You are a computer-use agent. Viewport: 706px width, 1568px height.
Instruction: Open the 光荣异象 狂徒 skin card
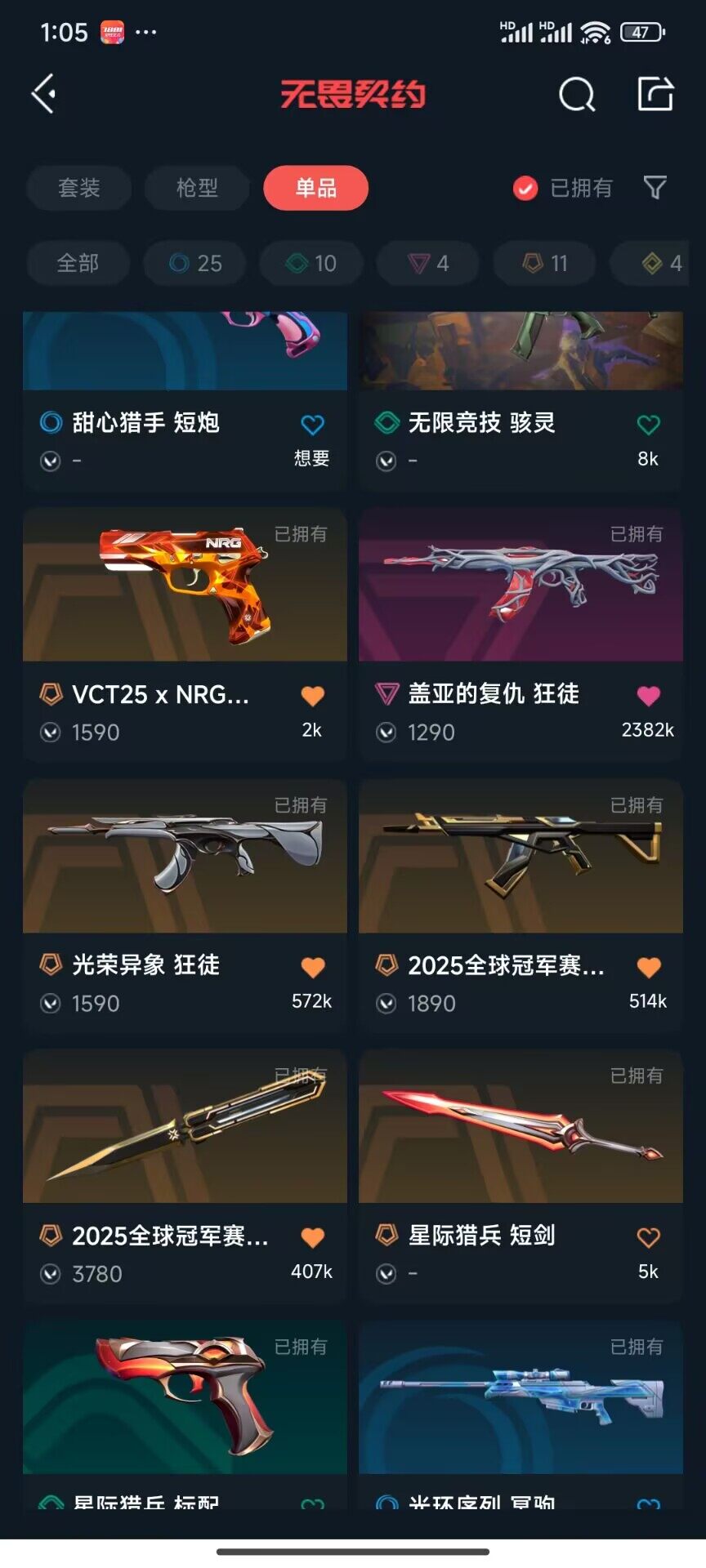(x=185, y=857)
